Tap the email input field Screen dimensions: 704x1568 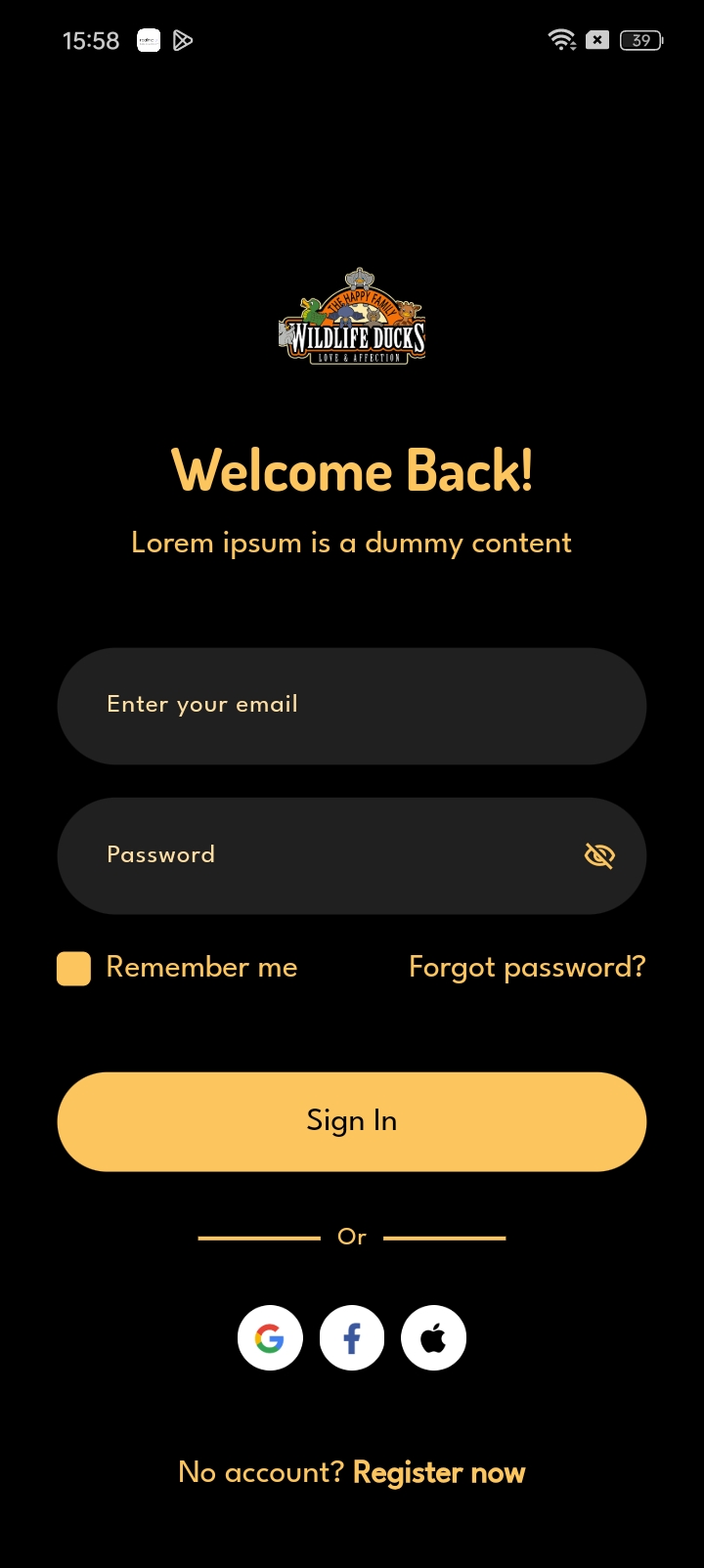(350, 706)
